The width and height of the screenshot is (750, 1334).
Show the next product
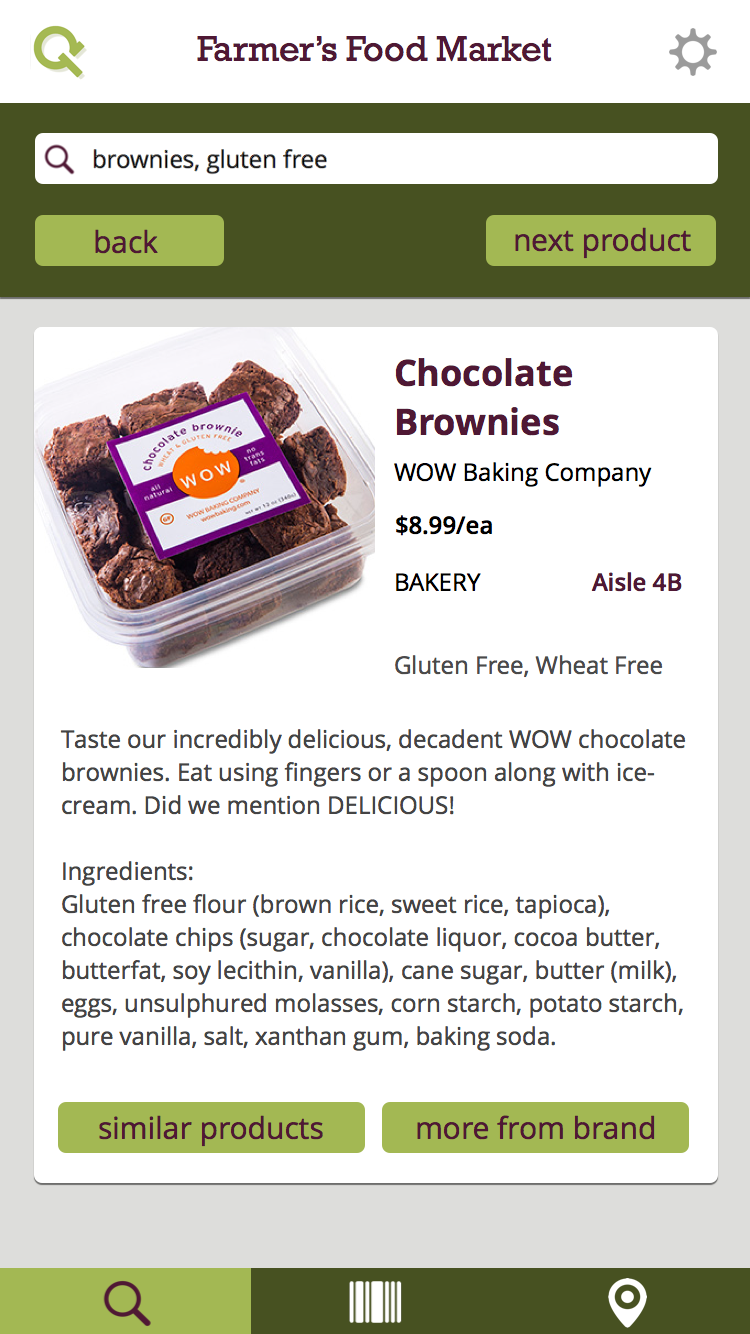[601, 241]
